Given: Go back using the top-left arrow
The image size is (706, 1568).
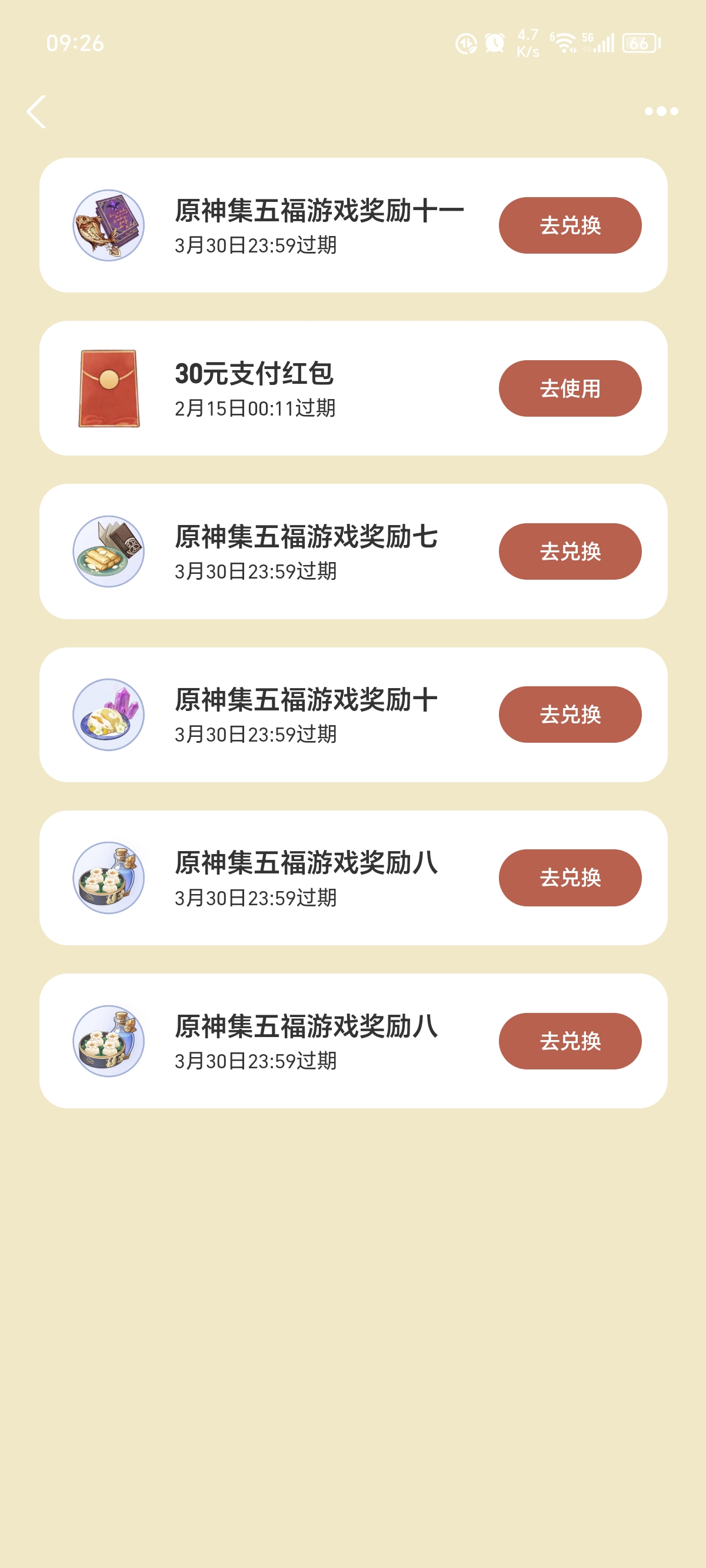Looking at the screenshot, I should (x=36, y=112).
